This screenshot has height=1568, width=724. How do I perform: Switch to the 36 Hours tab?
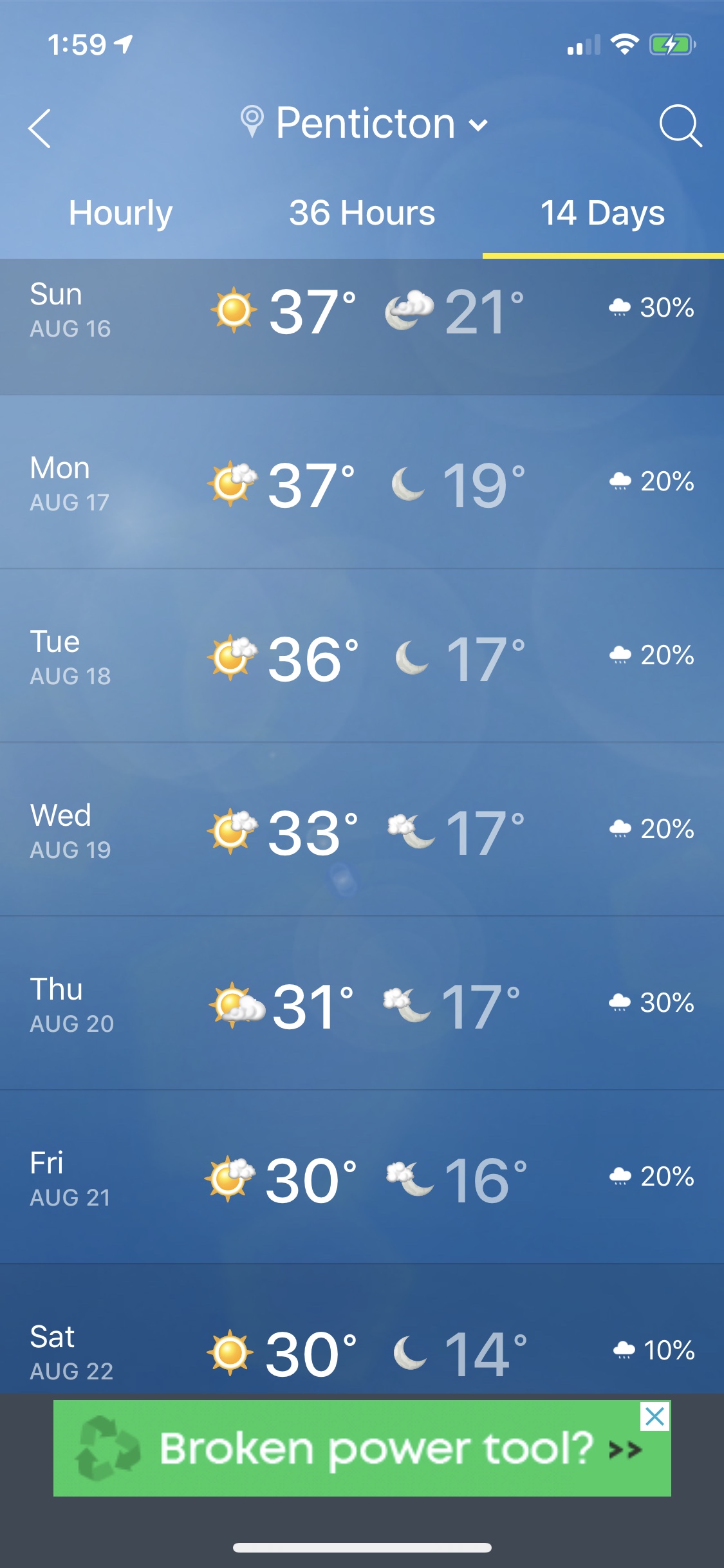point(362,213)
